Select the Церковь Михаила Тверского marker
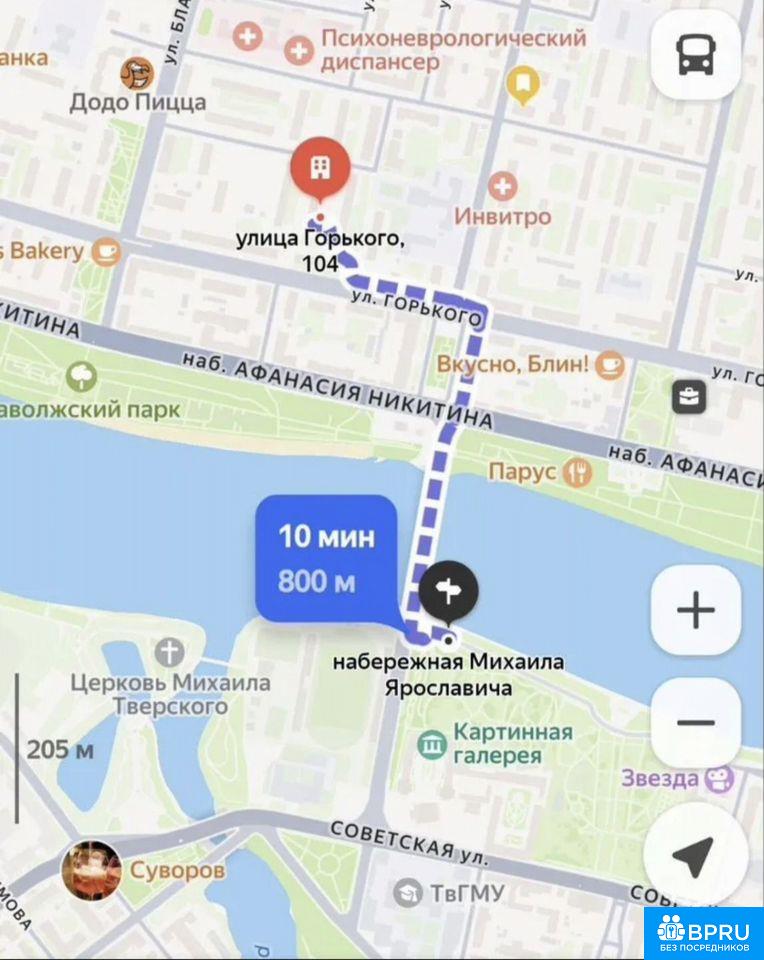Viewport: 764px width, 960px height. [x=170, y=652]
